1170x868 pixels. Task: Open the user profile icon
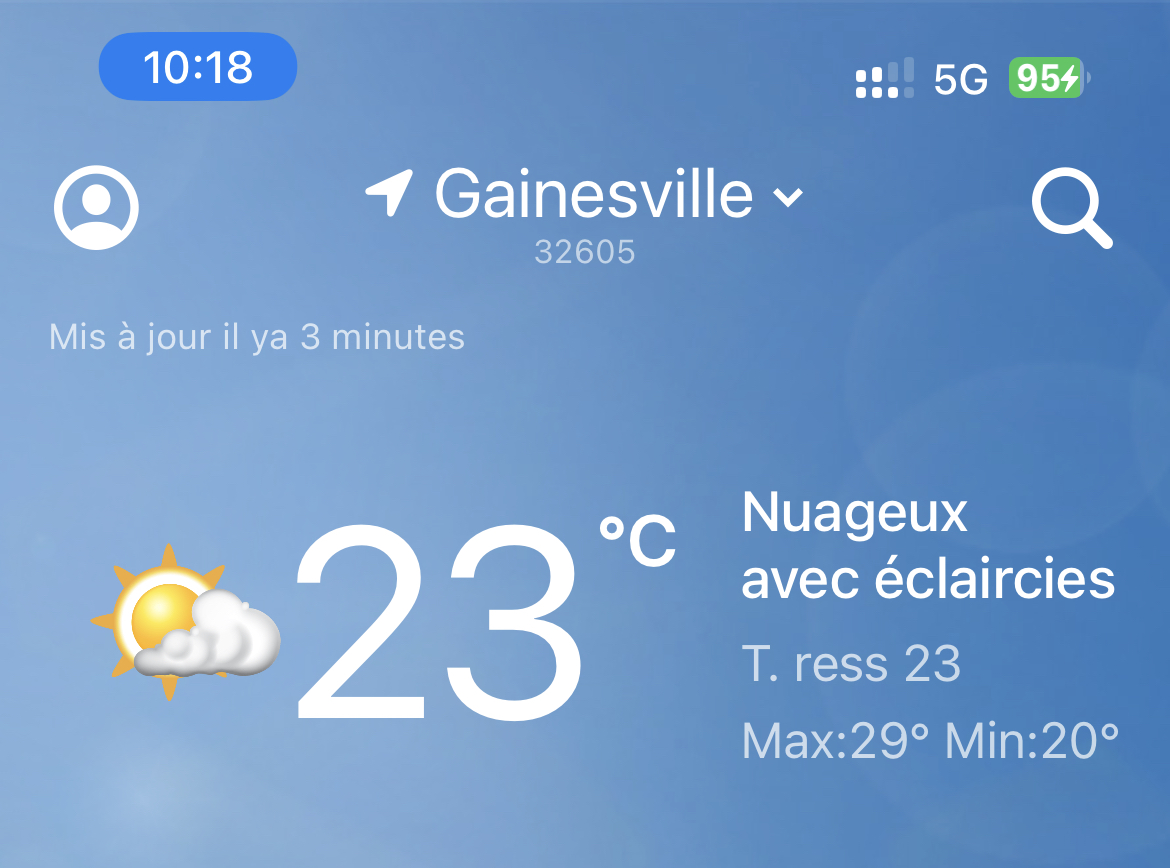(x=96, y=207)
